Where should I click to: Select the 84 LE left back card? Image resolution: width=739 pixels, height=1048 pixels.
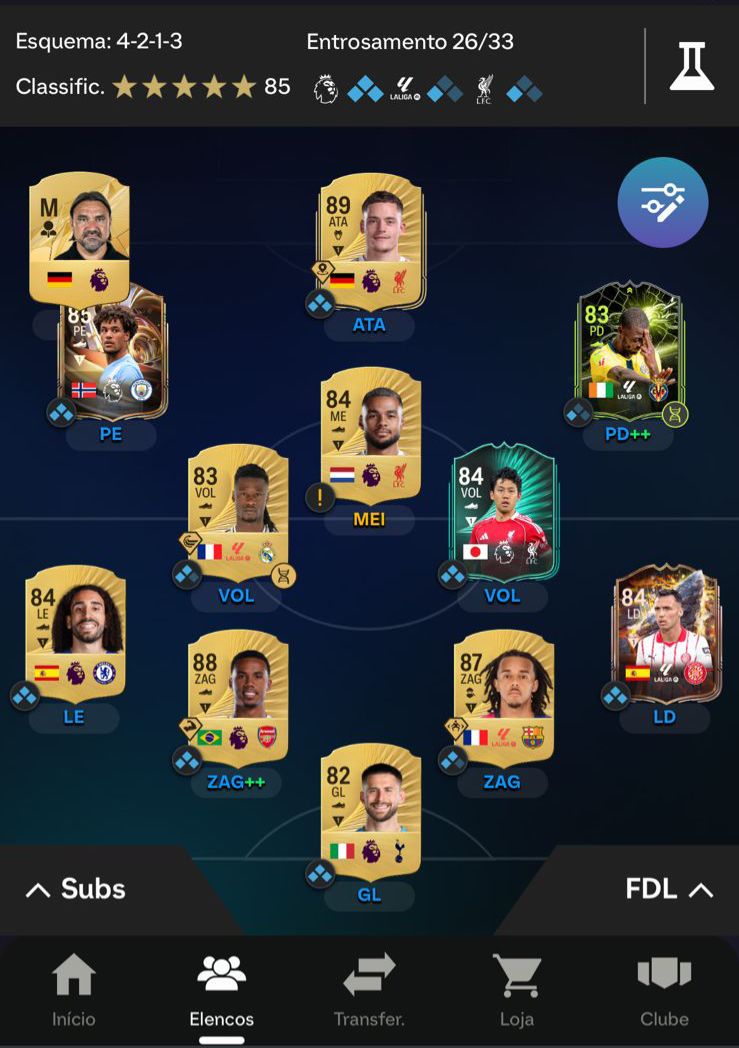(75, 631)
